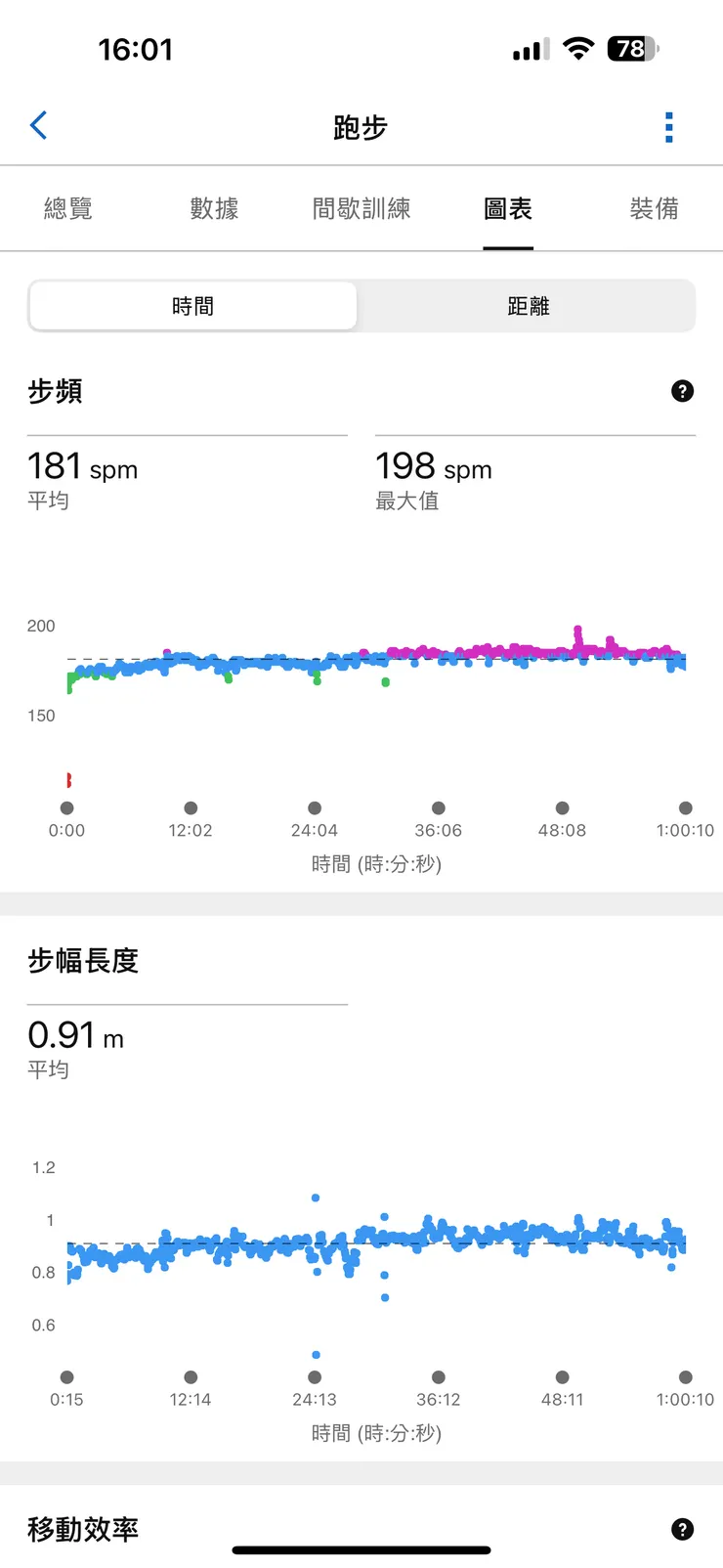Switch to the 數據 tab

(214, 208)
